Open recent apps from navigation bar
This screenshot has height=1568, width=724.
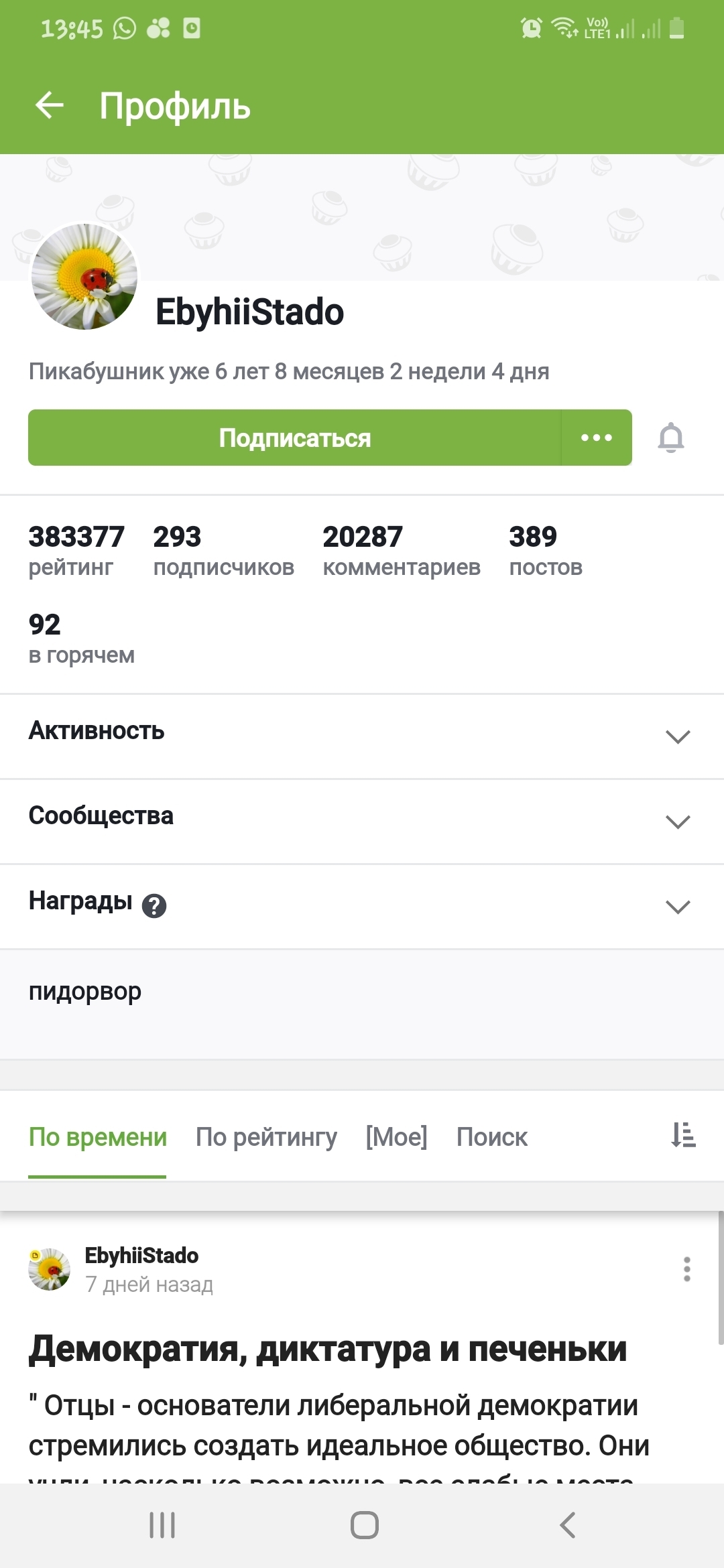[x=162, y=1525]
